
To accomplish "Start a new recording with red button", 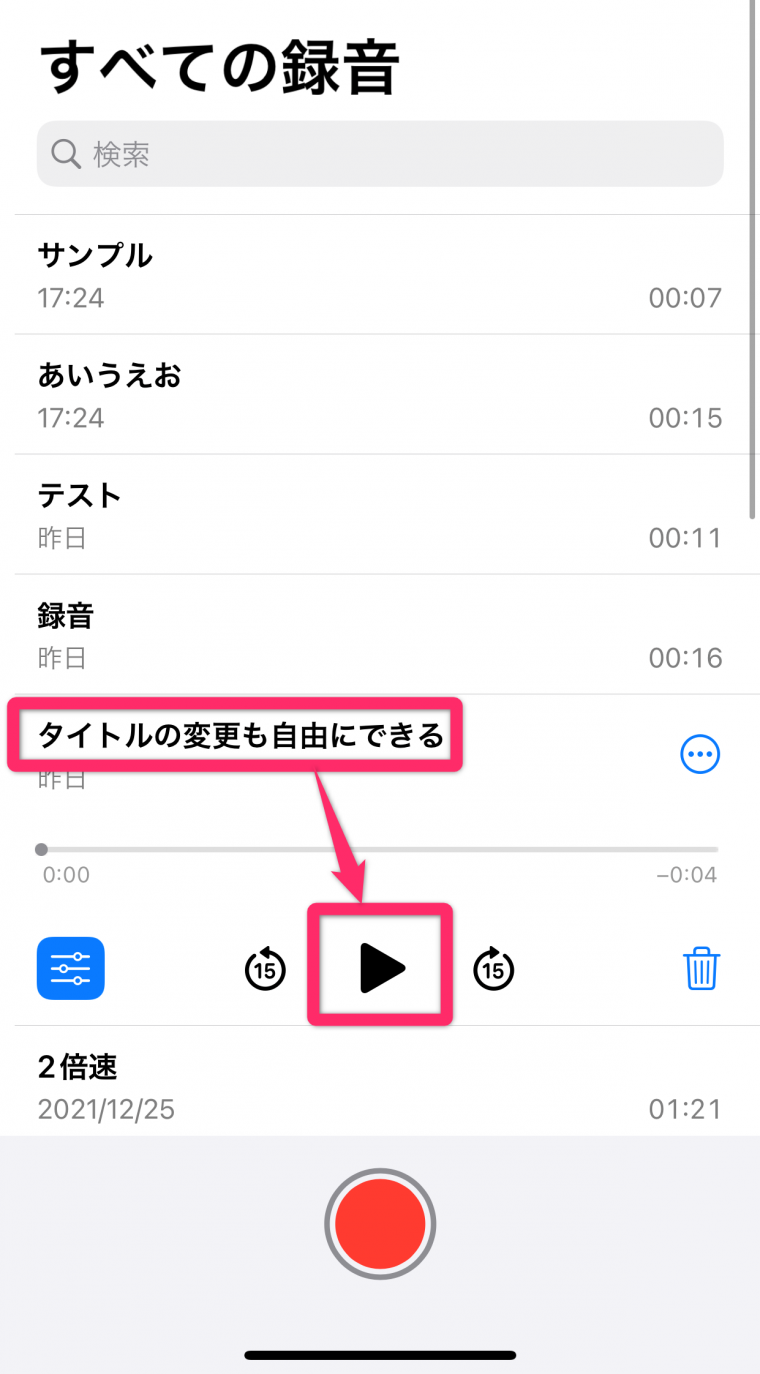I will coord(380,1224).
